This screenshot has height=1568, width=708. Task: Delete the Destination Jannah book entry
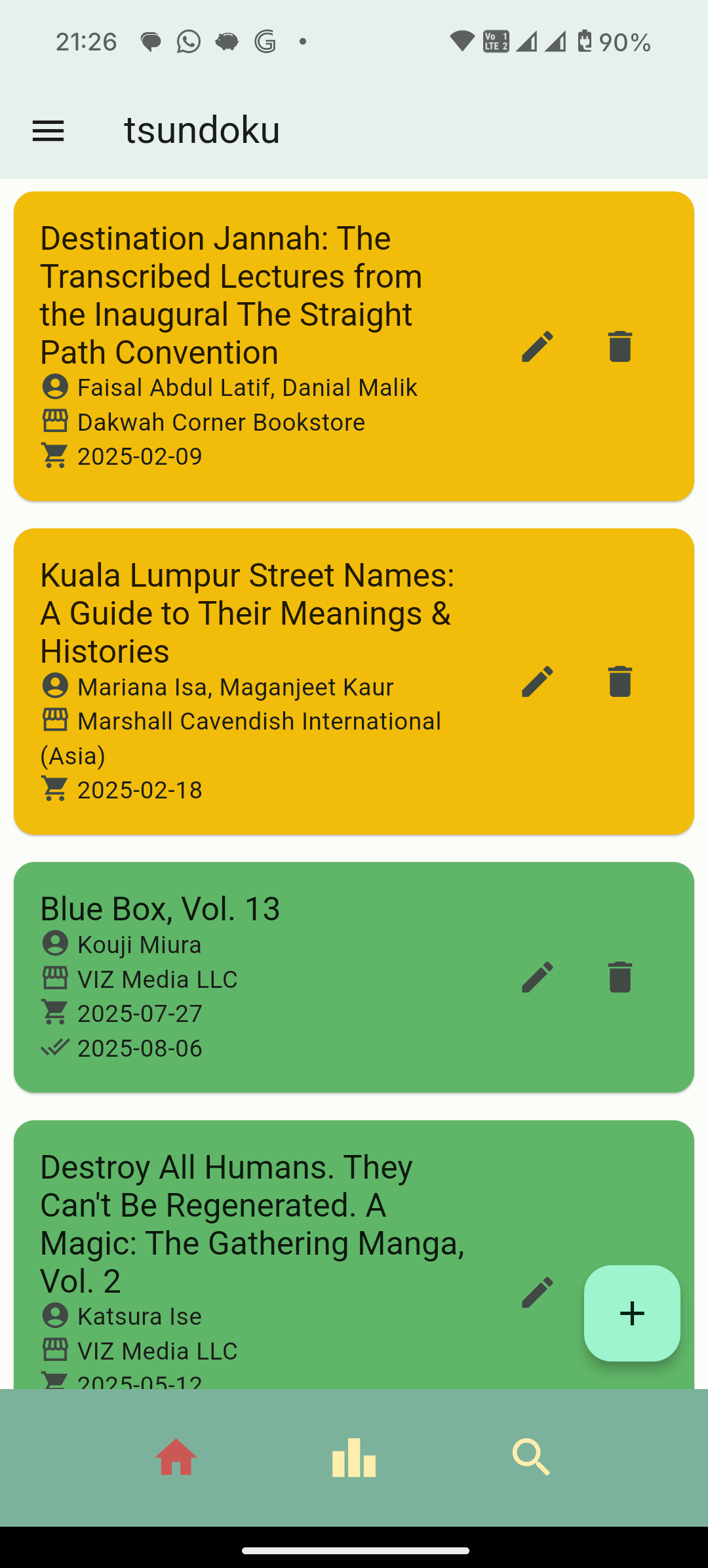pos(619,346)
